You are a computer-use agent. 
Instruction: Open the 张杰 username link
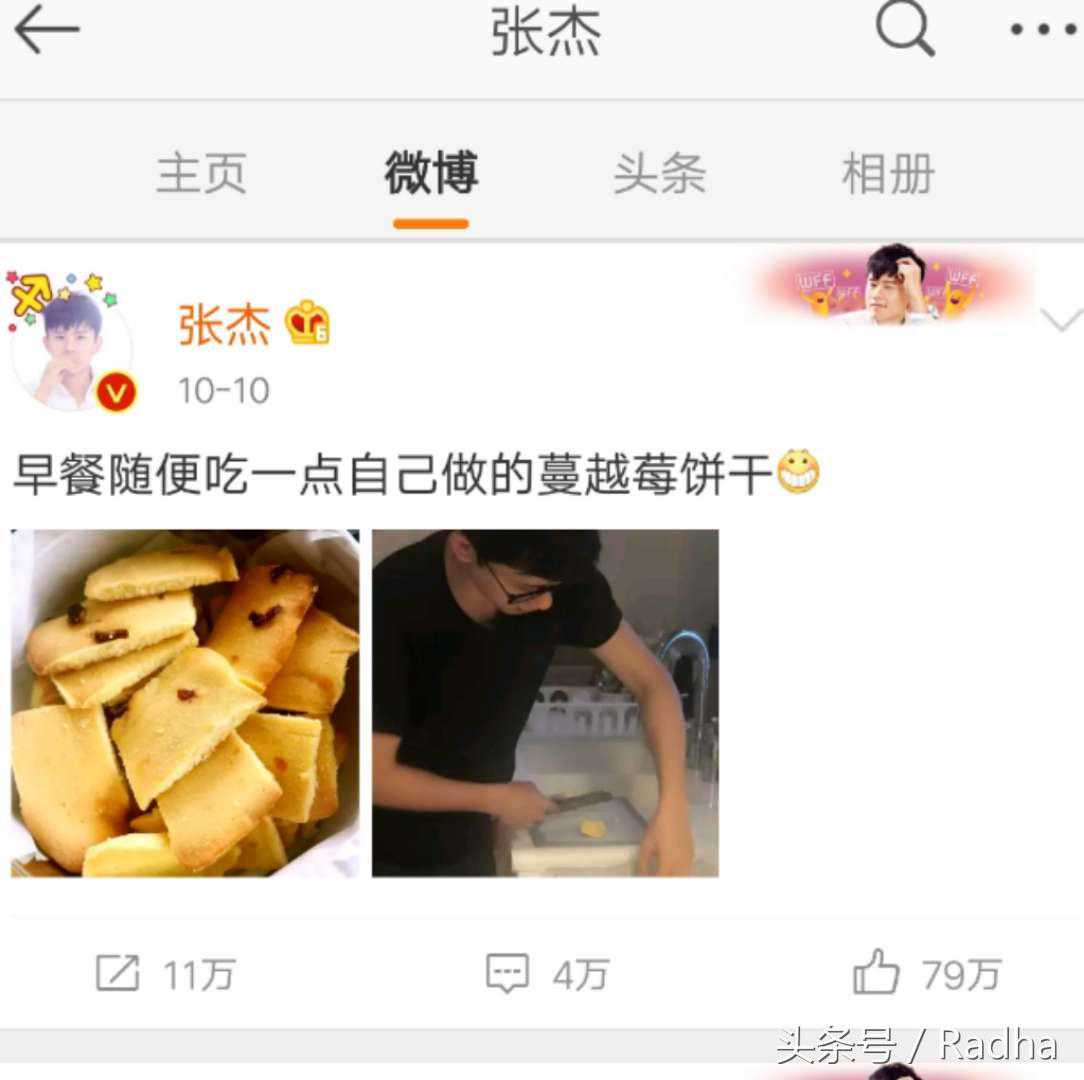[224, 326]
